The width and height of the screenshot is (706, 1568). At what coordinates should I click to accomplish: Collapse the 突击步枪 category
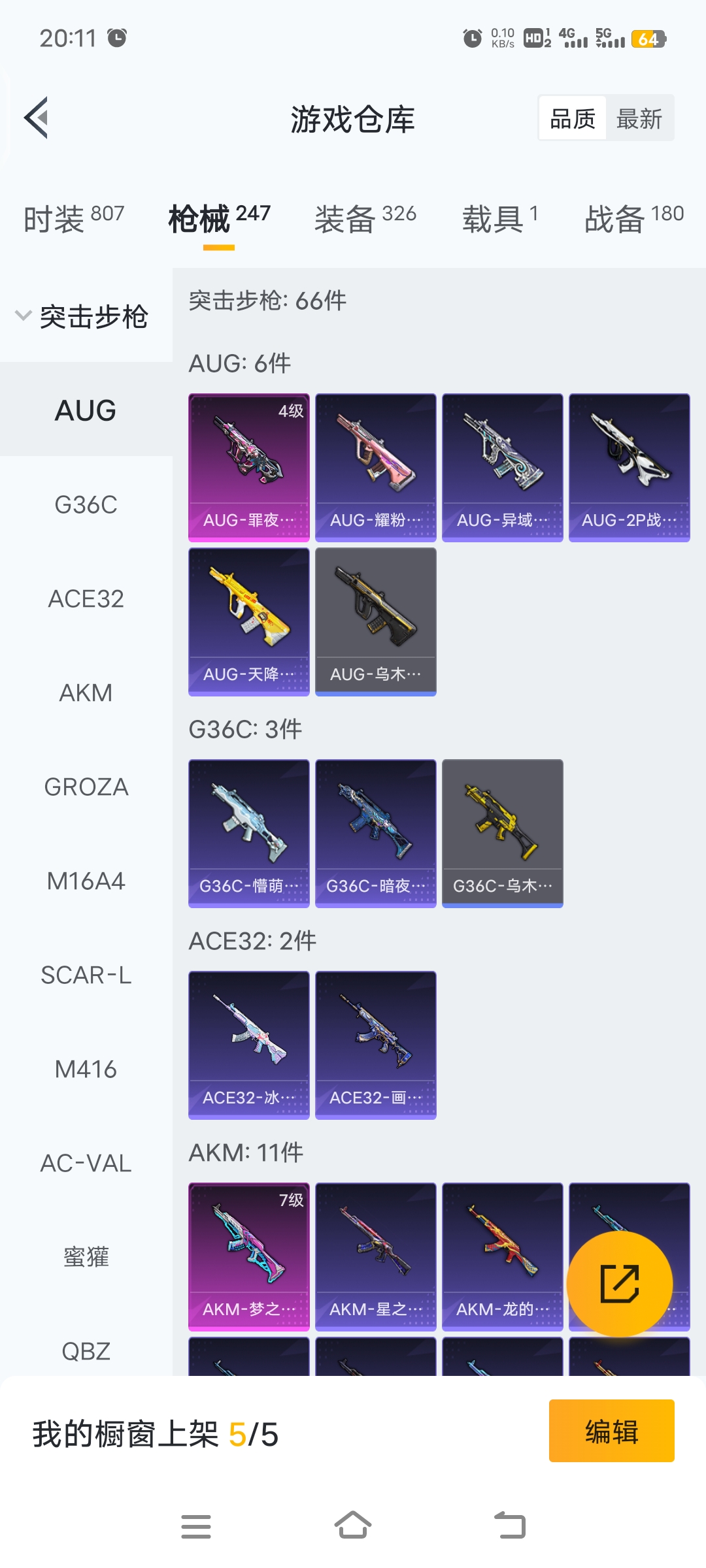pyautogui.click(x=82, y=317)
